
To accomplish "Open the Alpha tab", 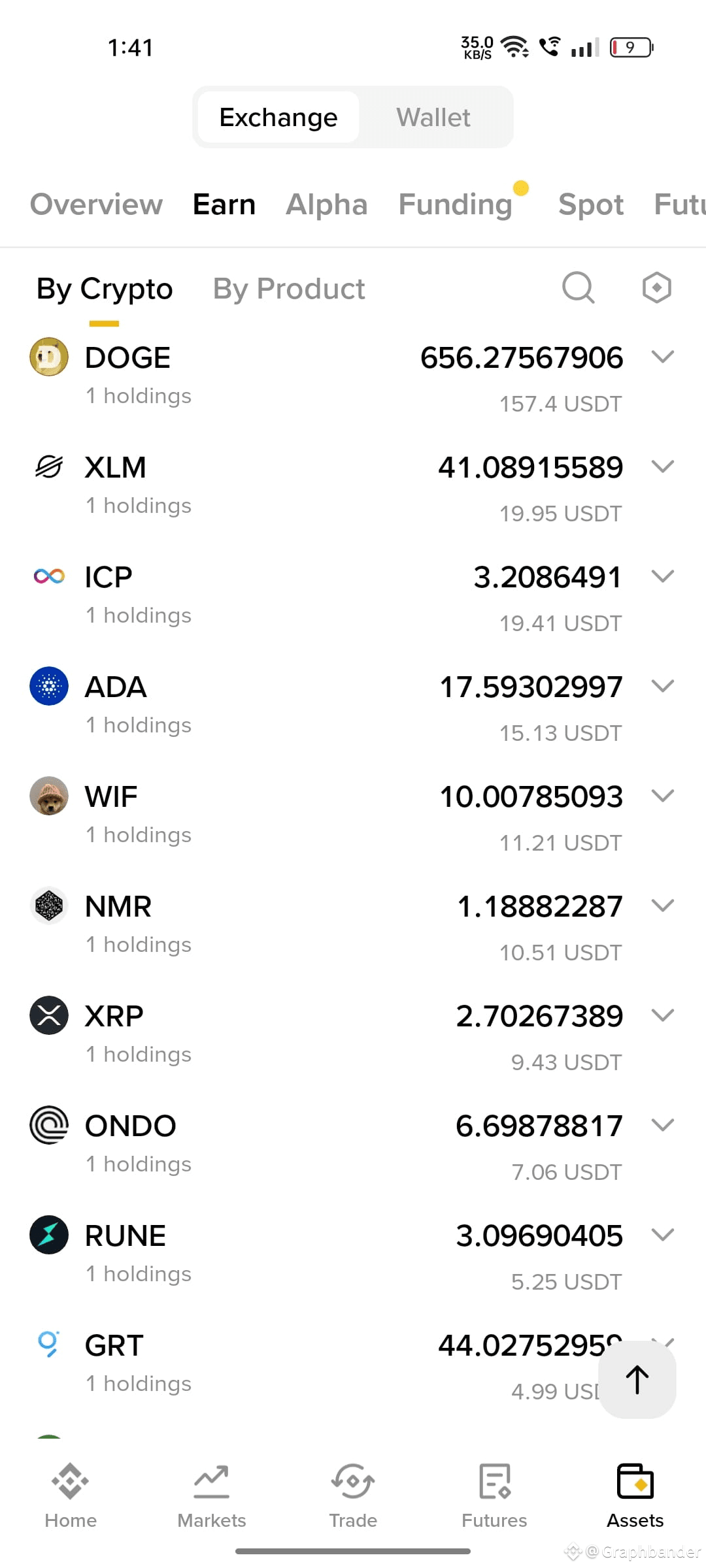I will [x=327, y=204].
